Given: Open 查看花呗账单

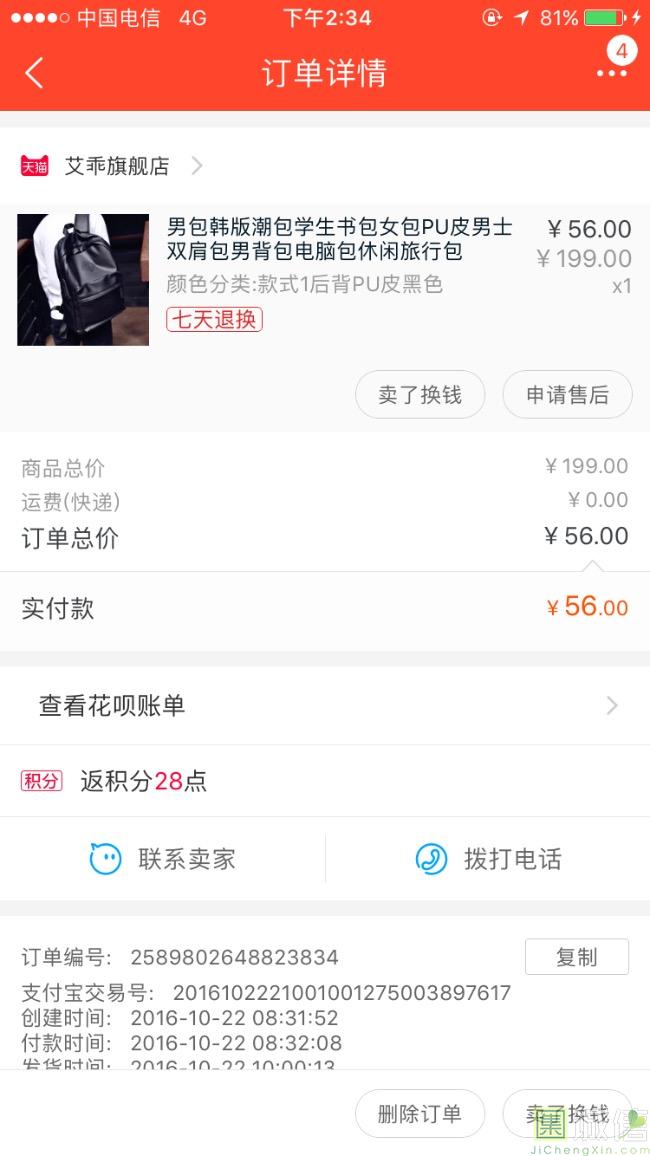Looking at the screenshot, I should [325, 706].
